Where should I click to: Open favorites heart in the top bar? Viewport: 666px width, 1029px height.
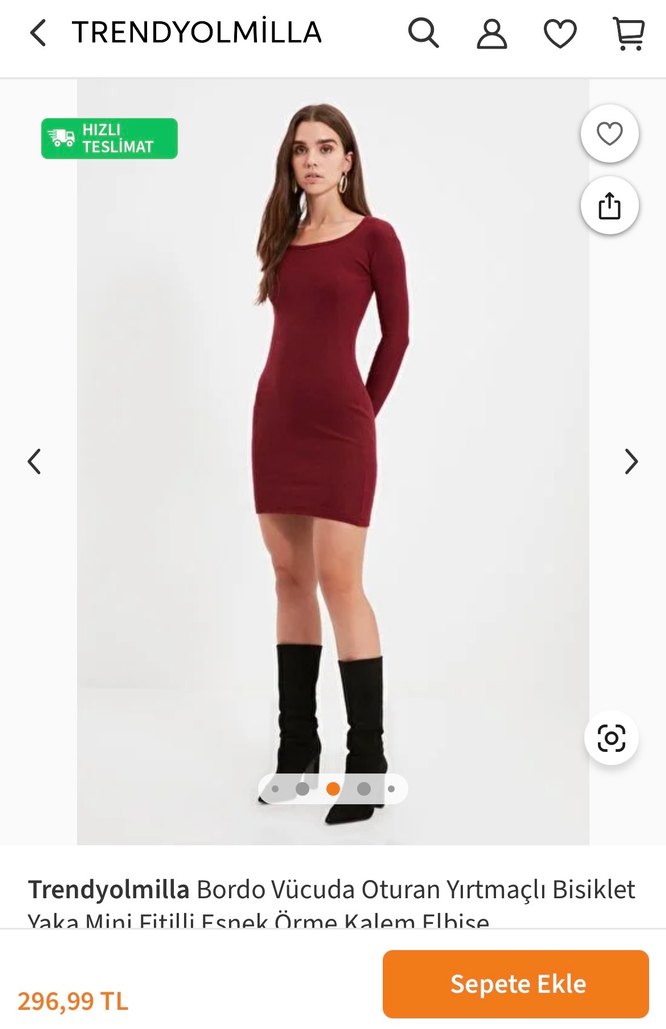click(560, 33)
